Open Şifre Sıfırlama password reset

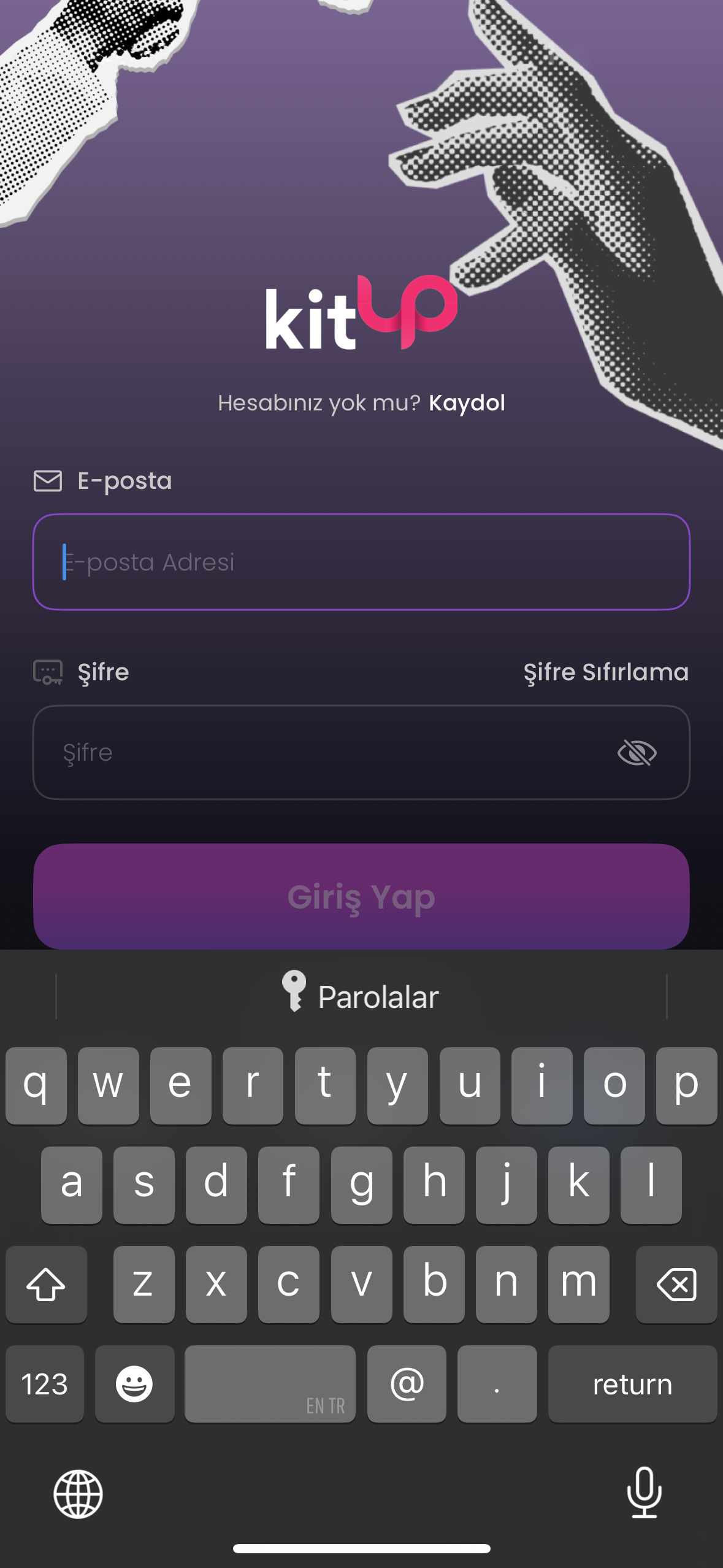coord(606,672)
